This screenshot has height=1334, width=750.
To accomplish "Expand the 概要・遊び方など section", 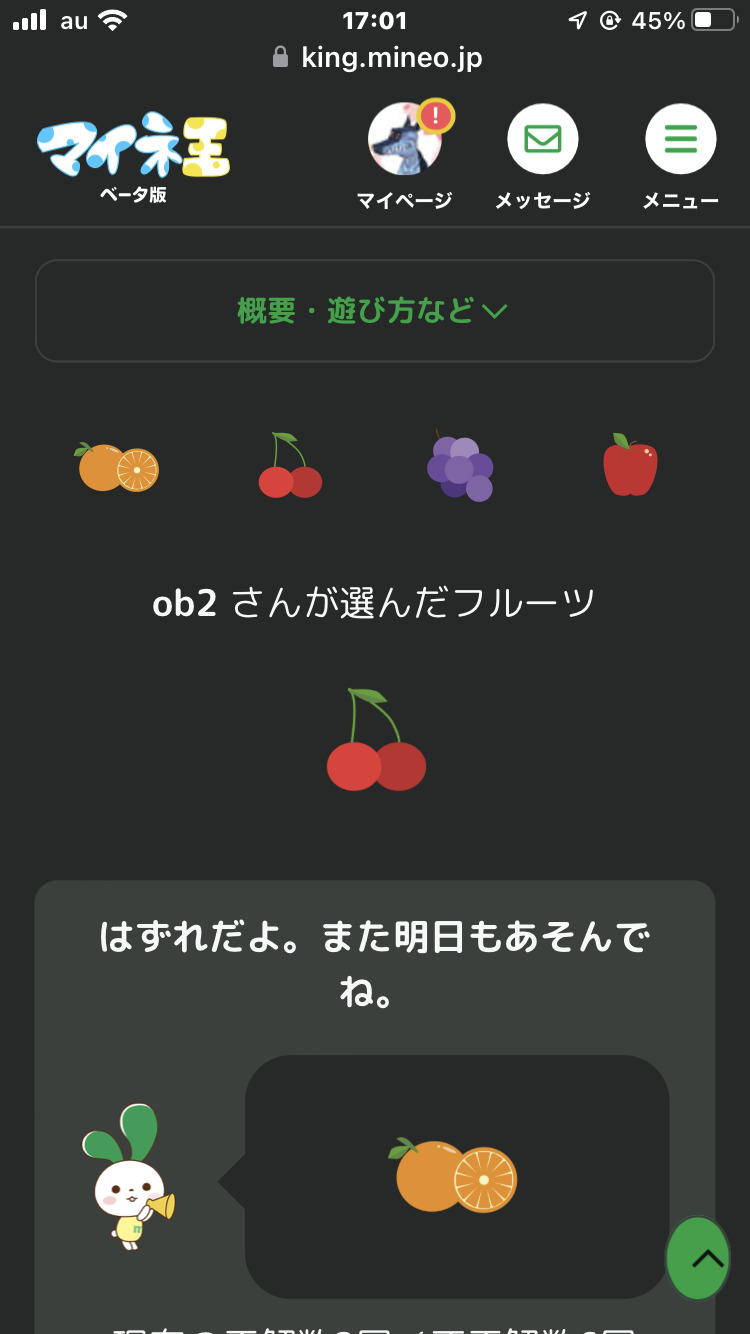I will (x=374, y=311).
